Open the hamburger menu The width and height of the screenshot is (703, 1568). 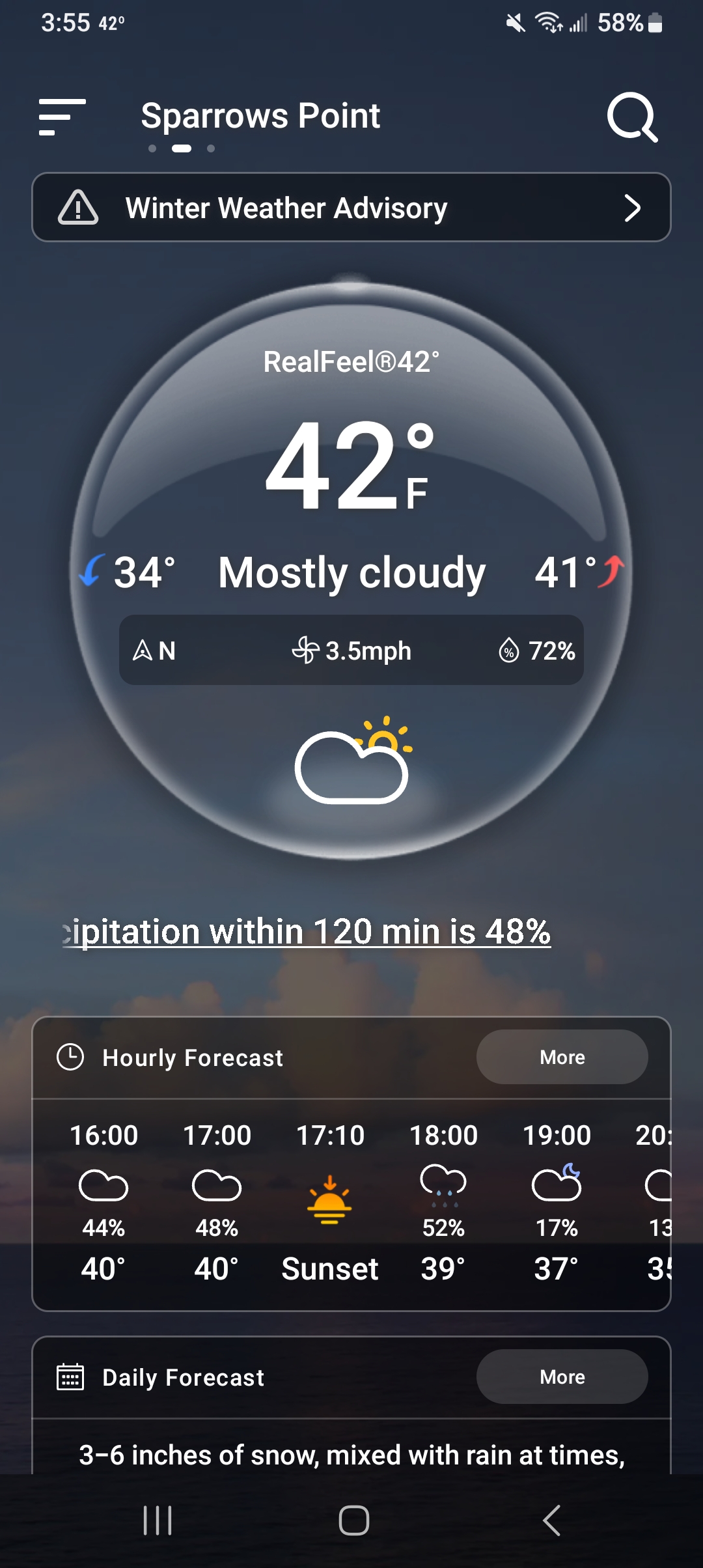coord(62,117)
